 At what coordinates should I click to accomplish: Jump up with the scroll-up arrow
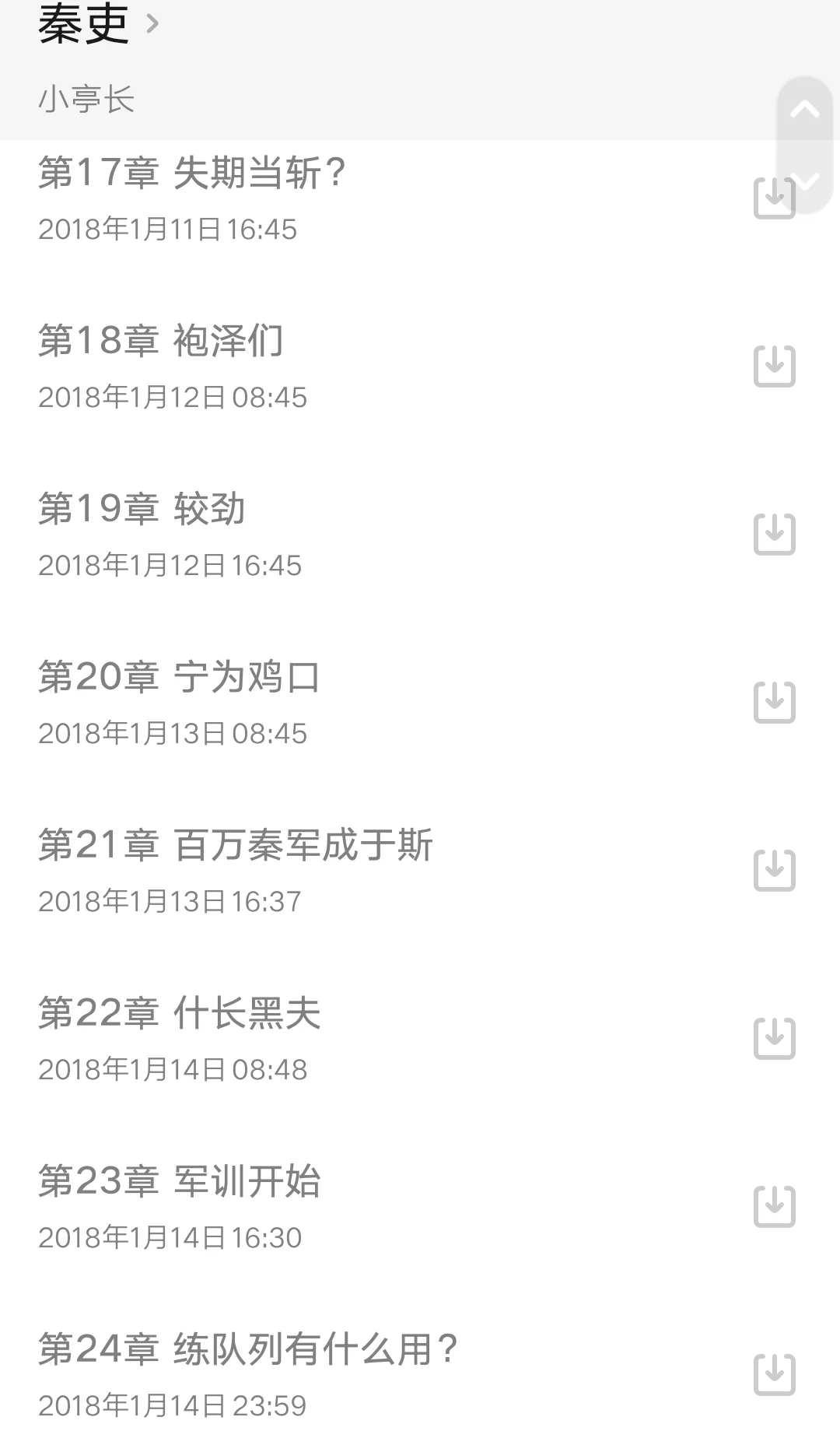805,110
